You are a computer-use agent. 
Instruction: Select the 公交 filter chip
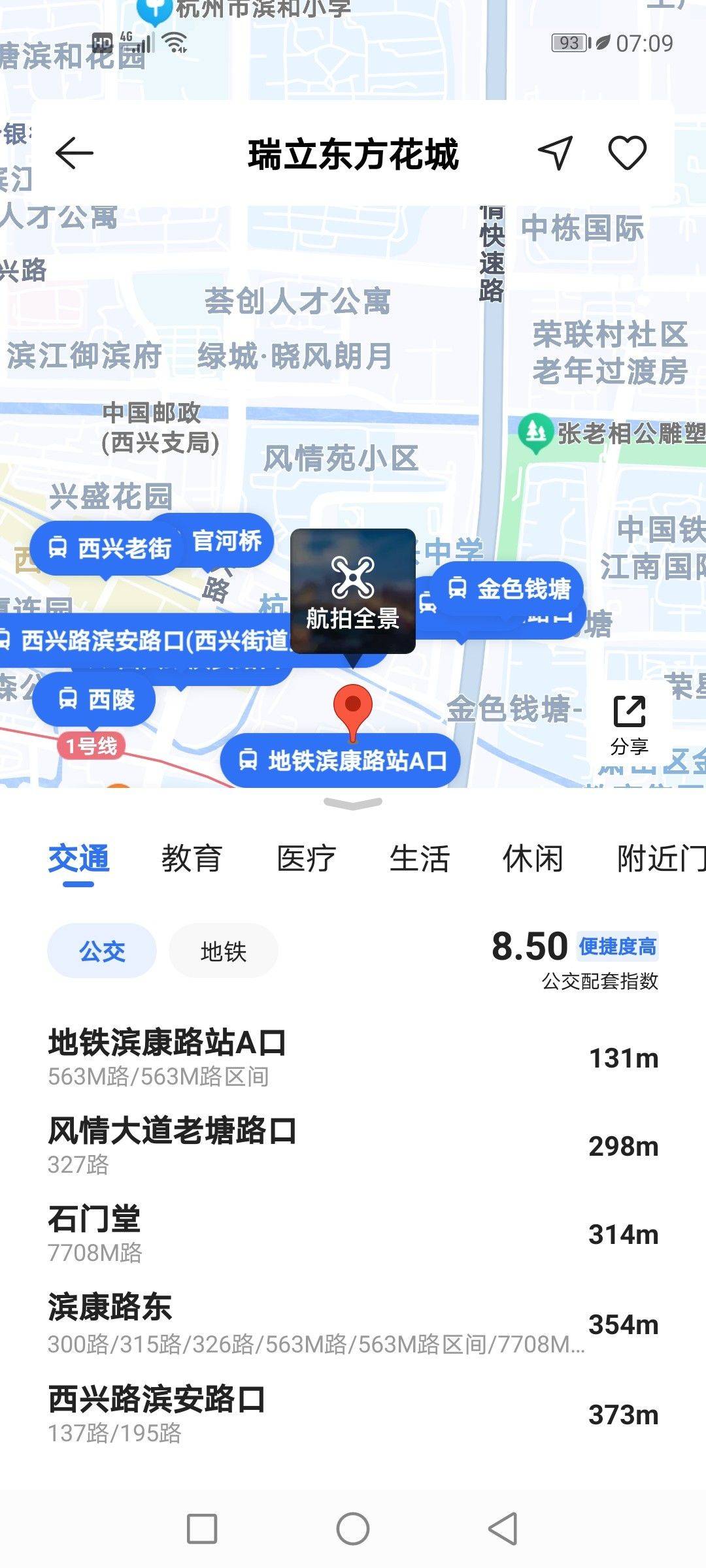[x=102, y=951]
